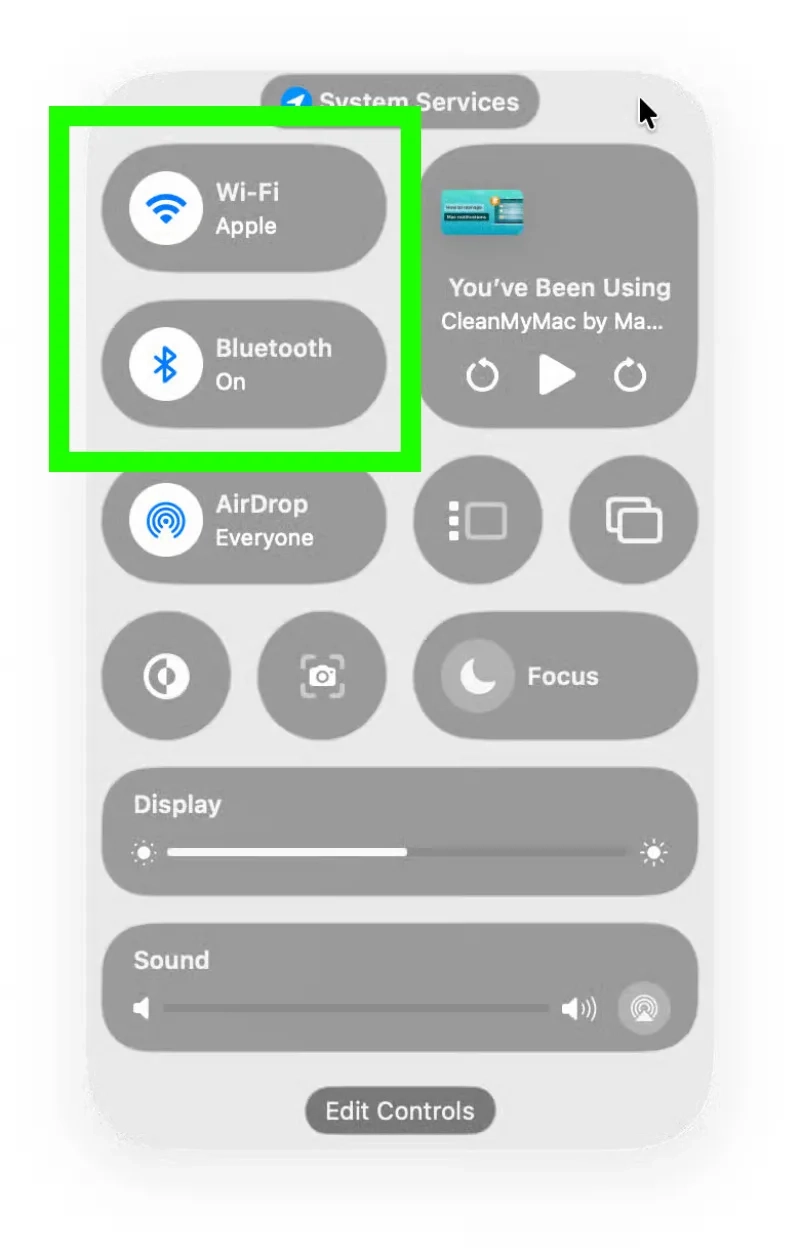Open the AirPlay audio output icon
The image size is (800, 1253).
(x=643, y=1008)
